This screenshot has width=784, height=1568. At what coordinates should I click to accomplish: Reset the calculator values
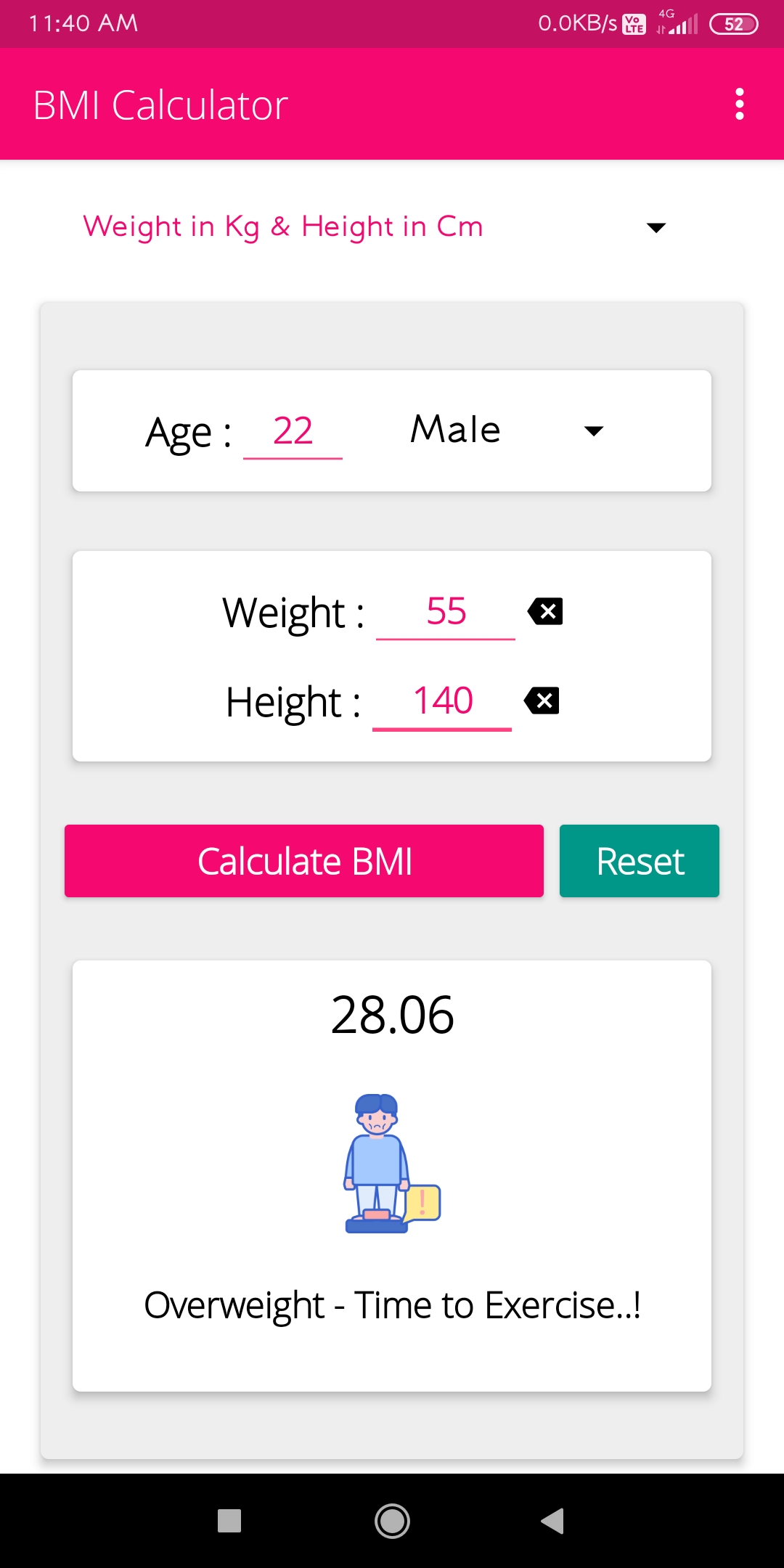click(x=639, y=861)
